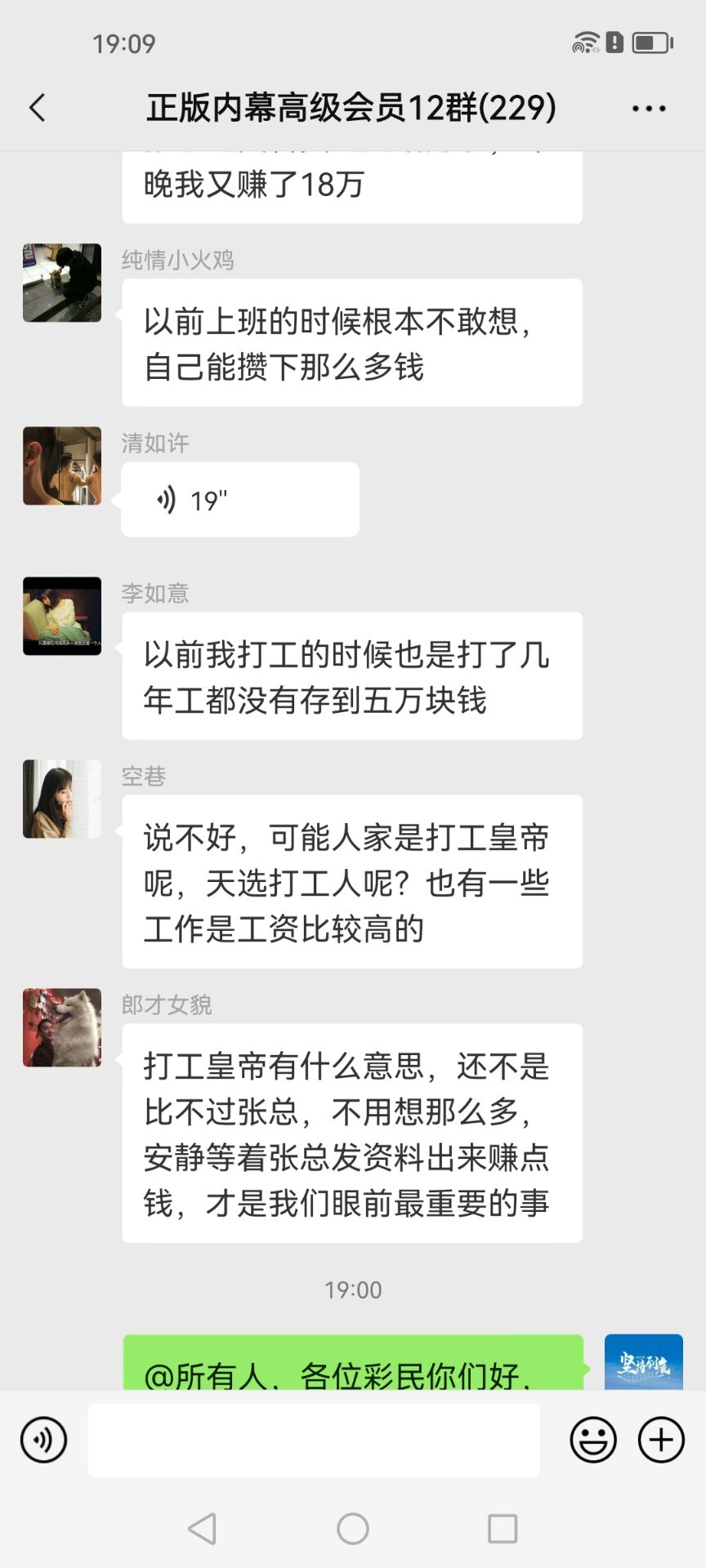
Task: Focus the message text field
Action: (x=314, y=1440)
